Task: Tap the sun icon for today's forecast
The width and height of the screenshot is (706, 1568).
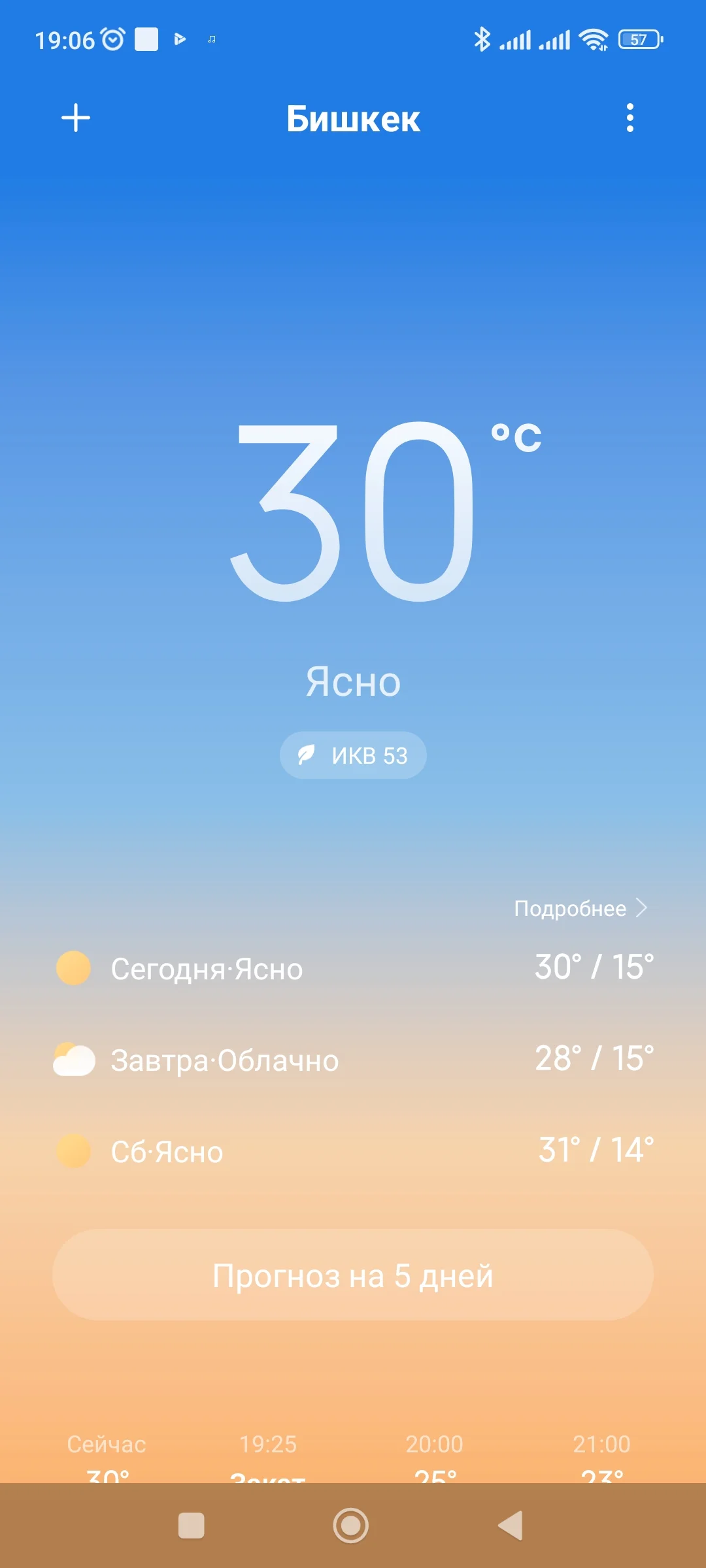Action: click(x=74, y=969)
